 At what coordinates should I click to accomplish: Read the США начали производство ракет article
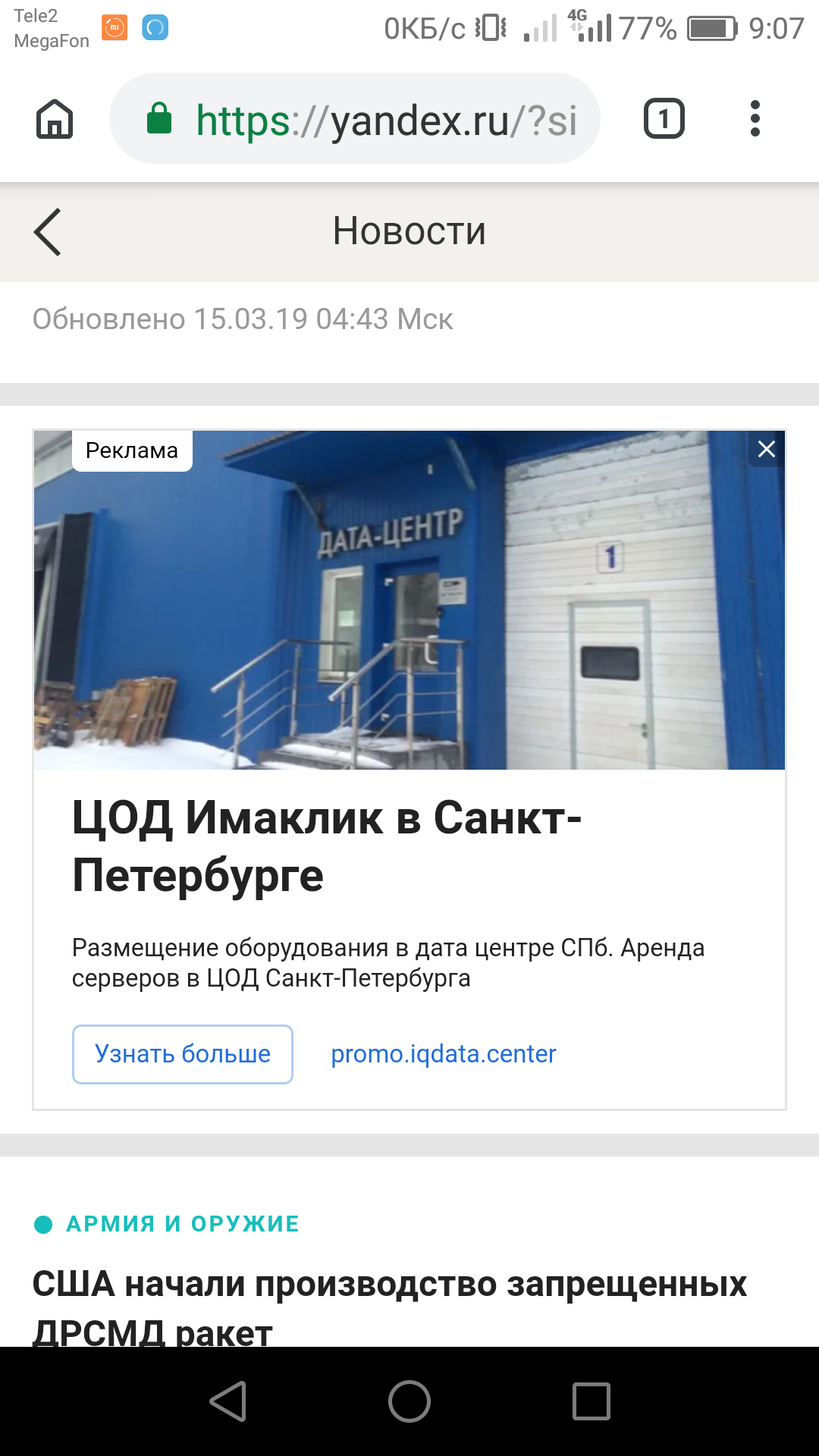pos(390,1308)
